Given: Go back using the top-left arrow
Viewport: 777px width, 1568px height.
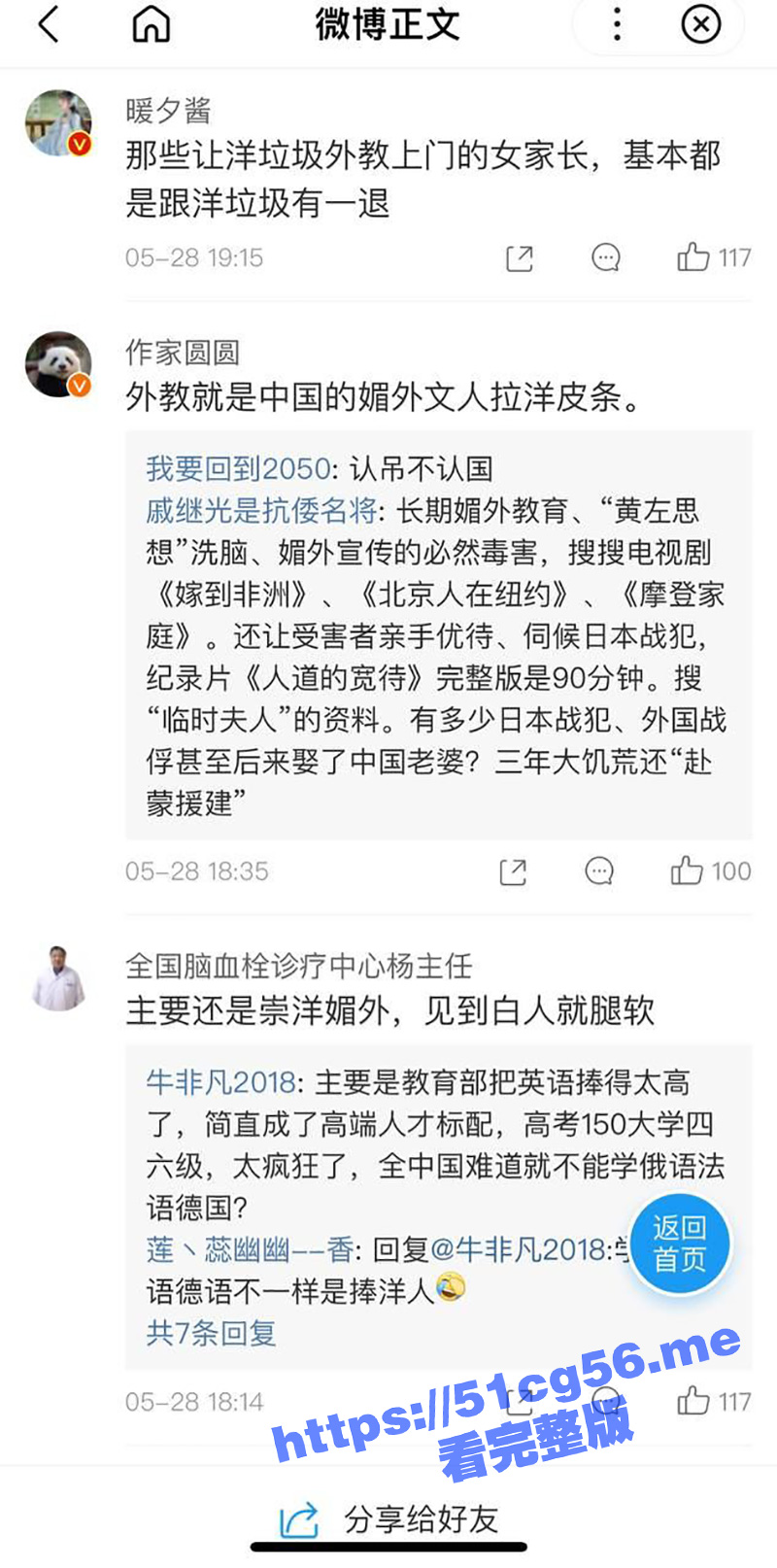Looking at the screenshot, I should [x=49, y=24].
